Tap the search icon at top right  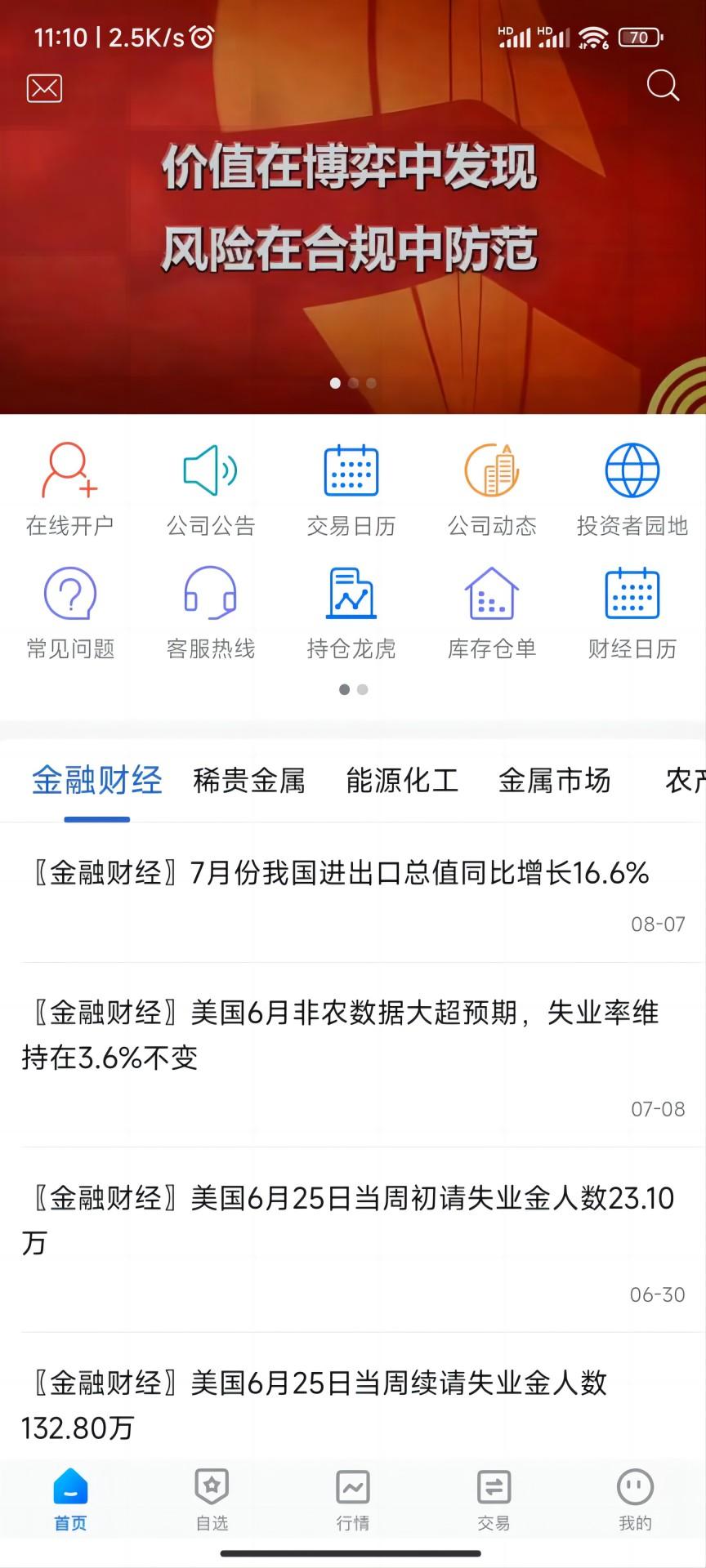click(662, 86)
